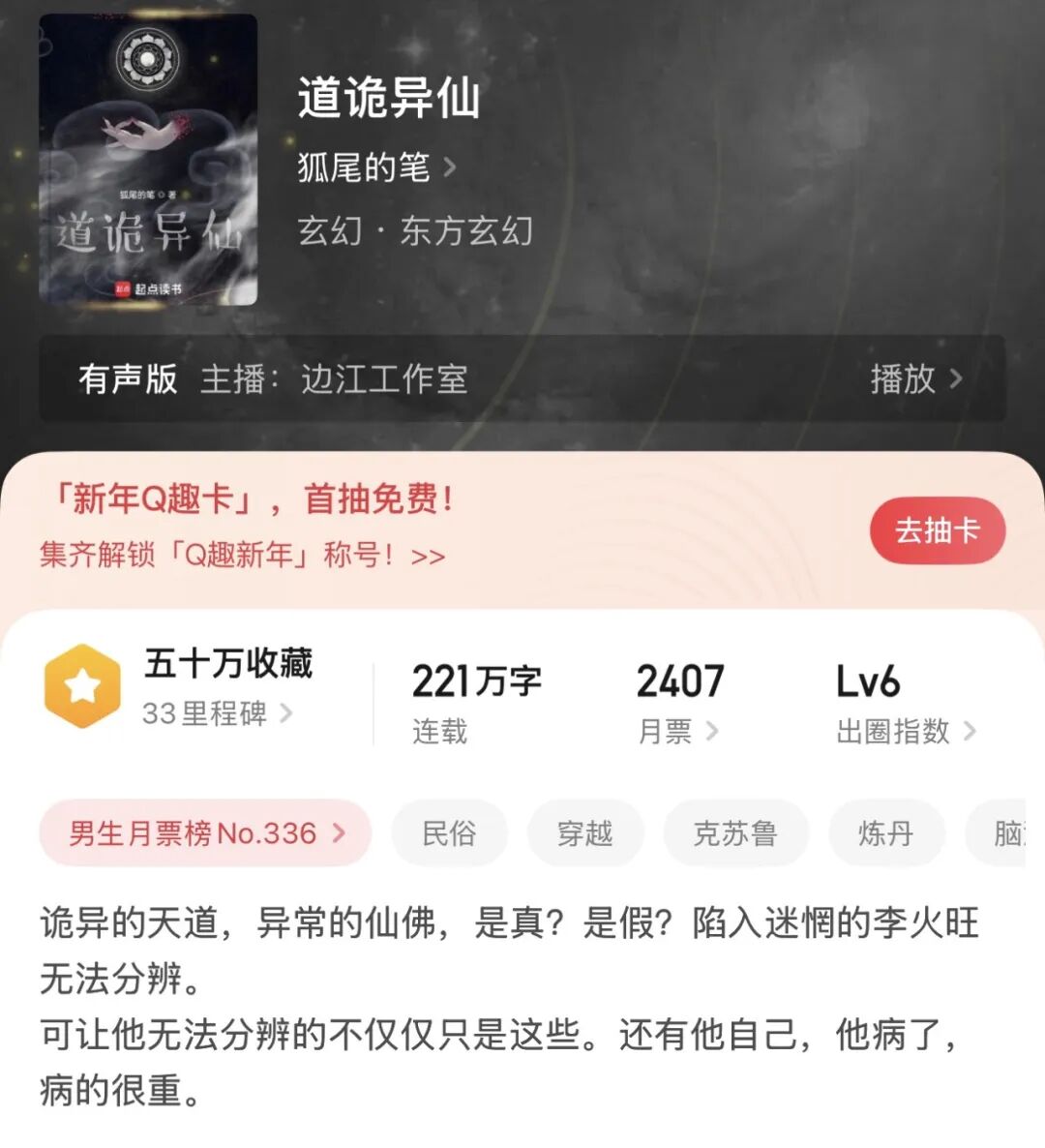Select the 穿越 tag chip
The image size is (1045, 1148).
(x=584, y=833)
